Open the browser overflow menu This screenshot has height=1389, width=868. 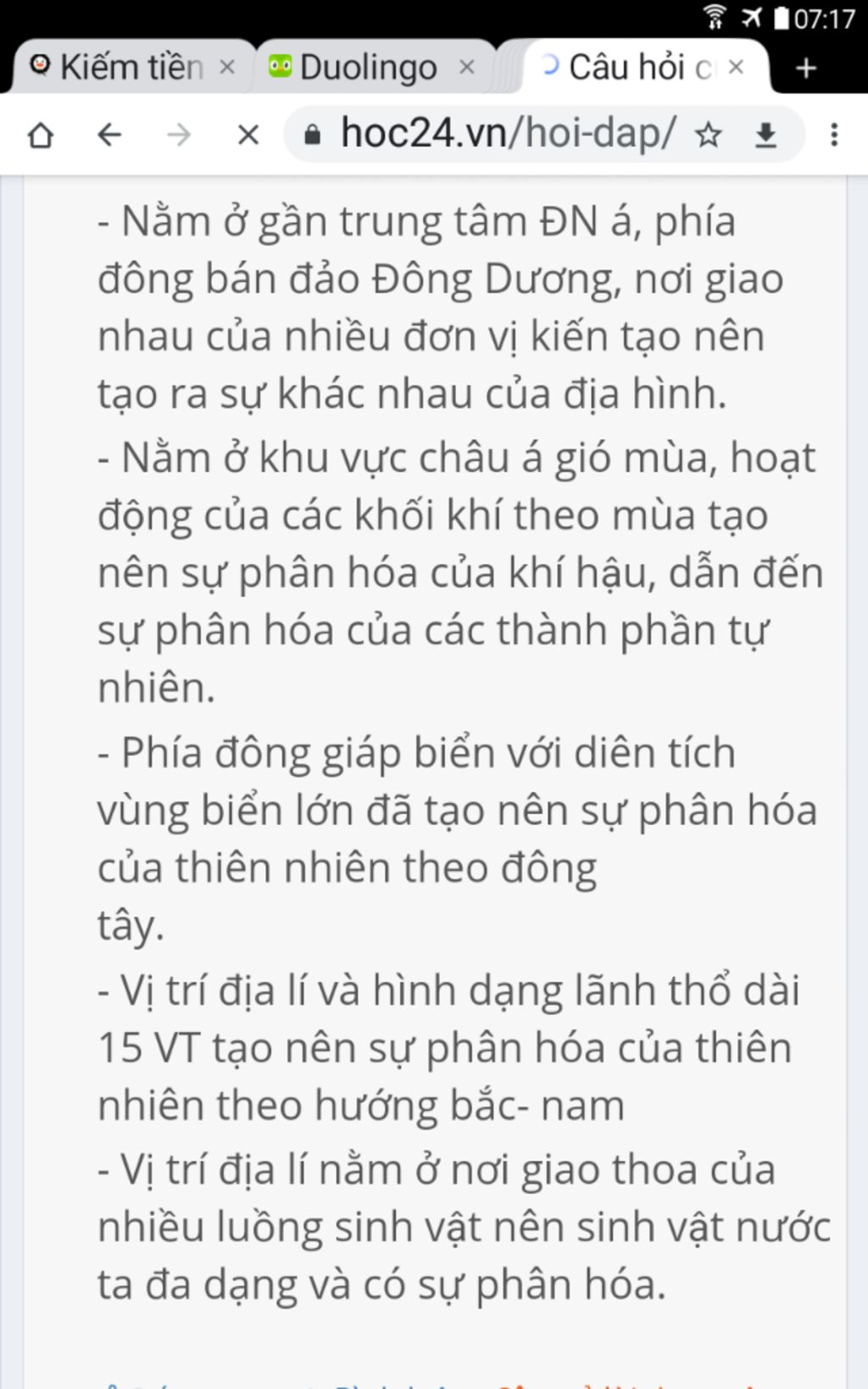tap(834, 134)
